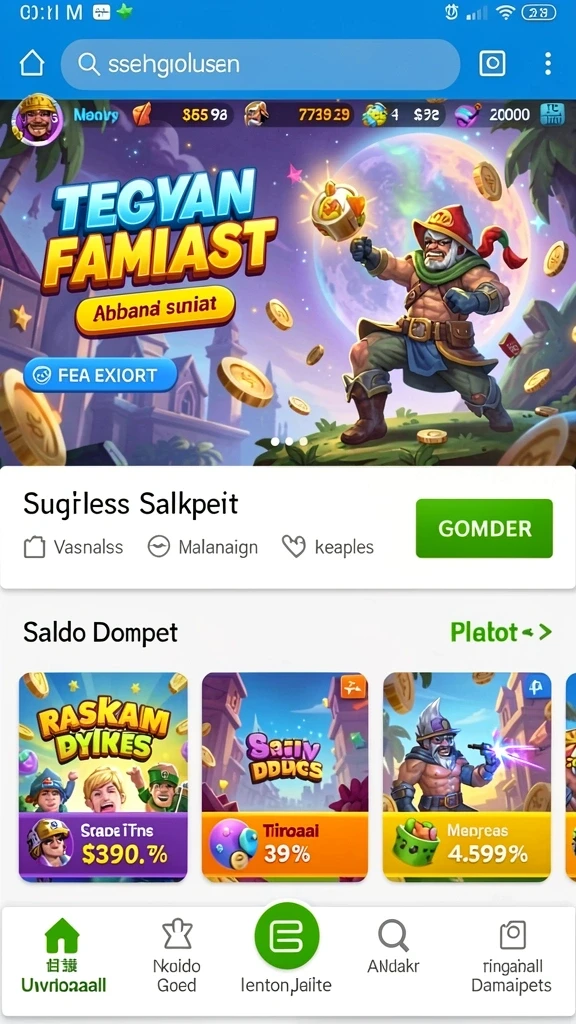Open the Raskam Dyikes game card
This screenshot has height=1024, width=576.
[x=103, y=777]
